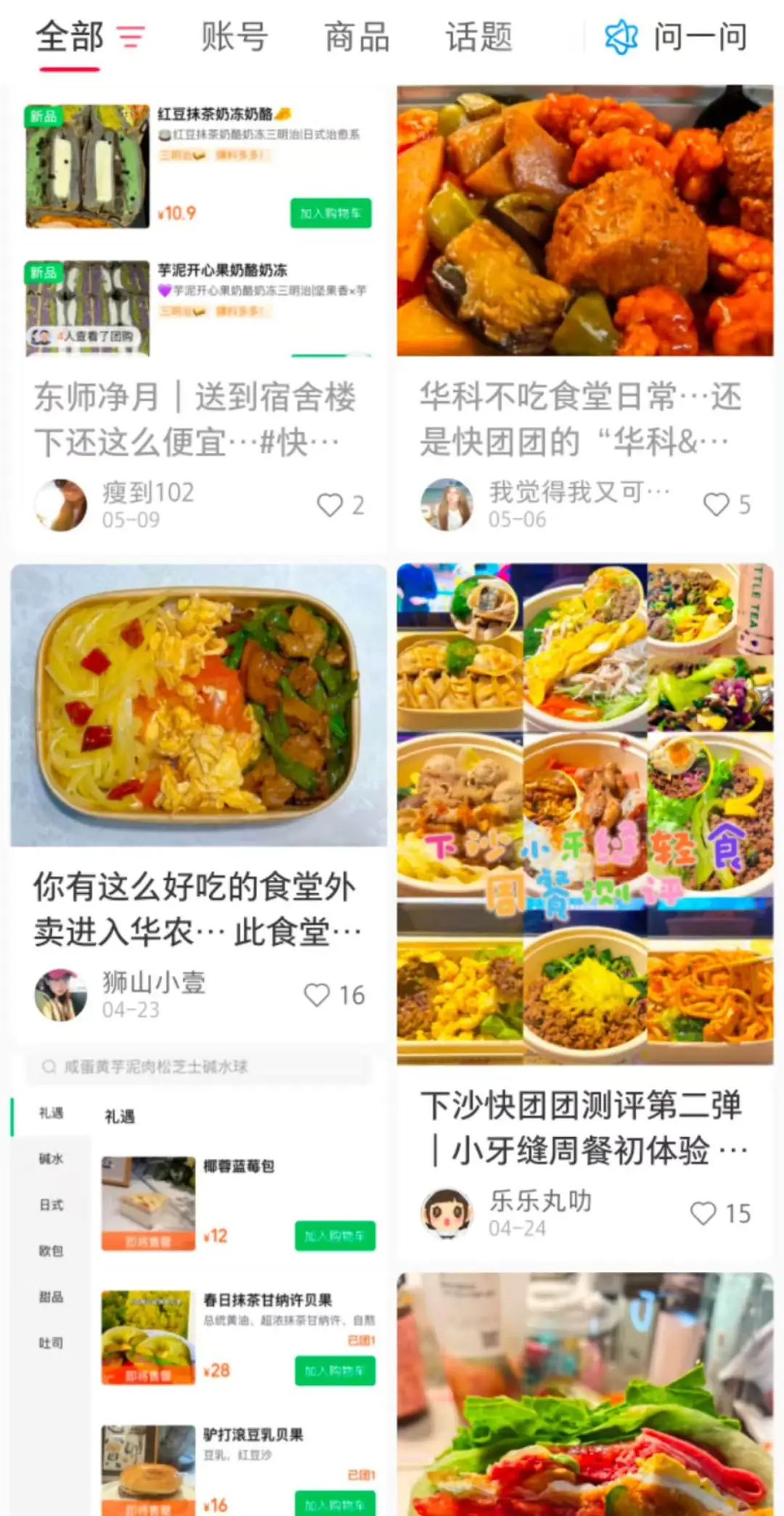Switch to the 账号 tab
Image resolution: width=784 pixels, height=1516 pixels.
tap(234, 36)
